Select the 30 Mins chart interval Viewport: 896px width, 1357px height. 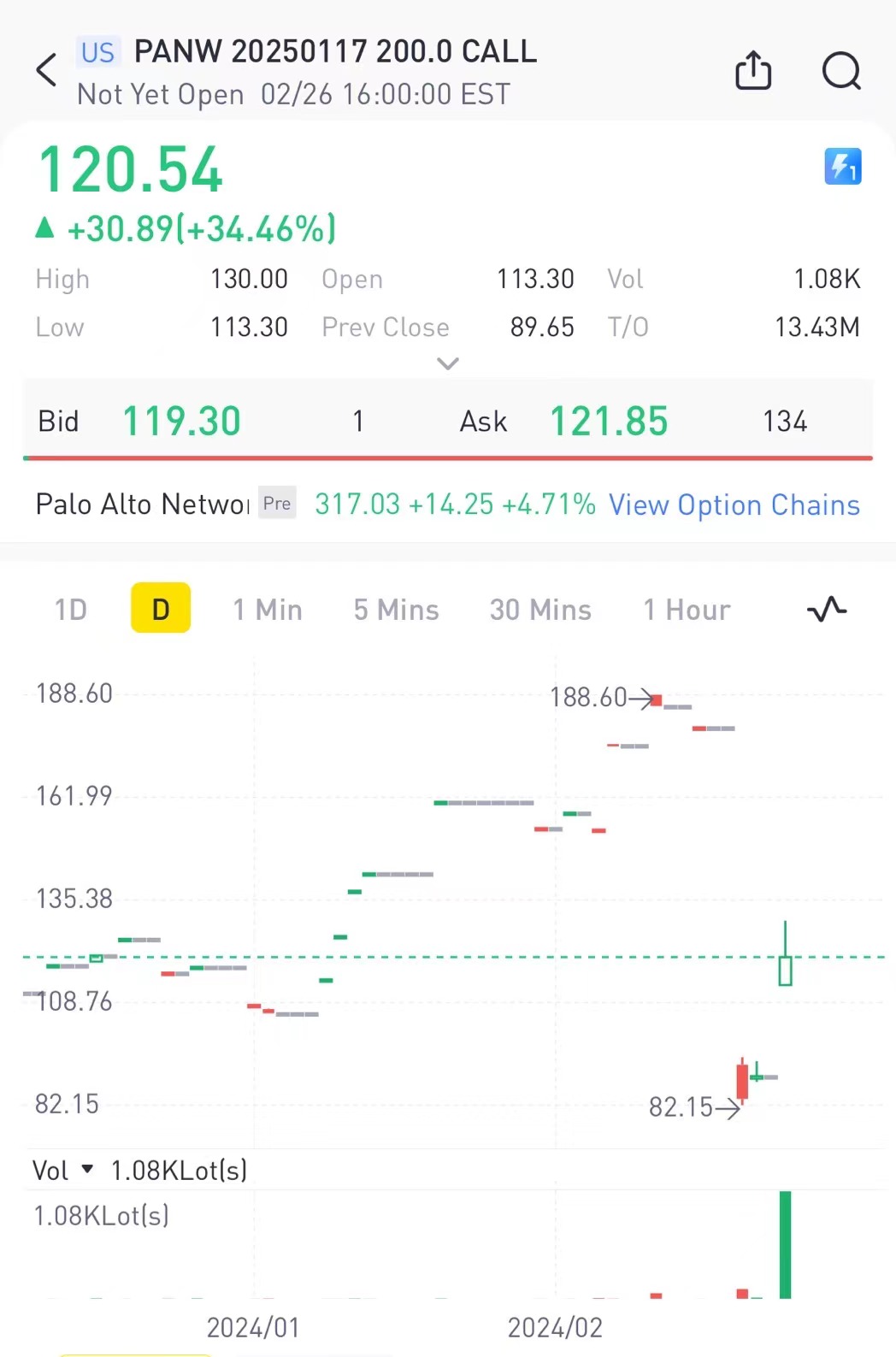click(x=540, y=610)
